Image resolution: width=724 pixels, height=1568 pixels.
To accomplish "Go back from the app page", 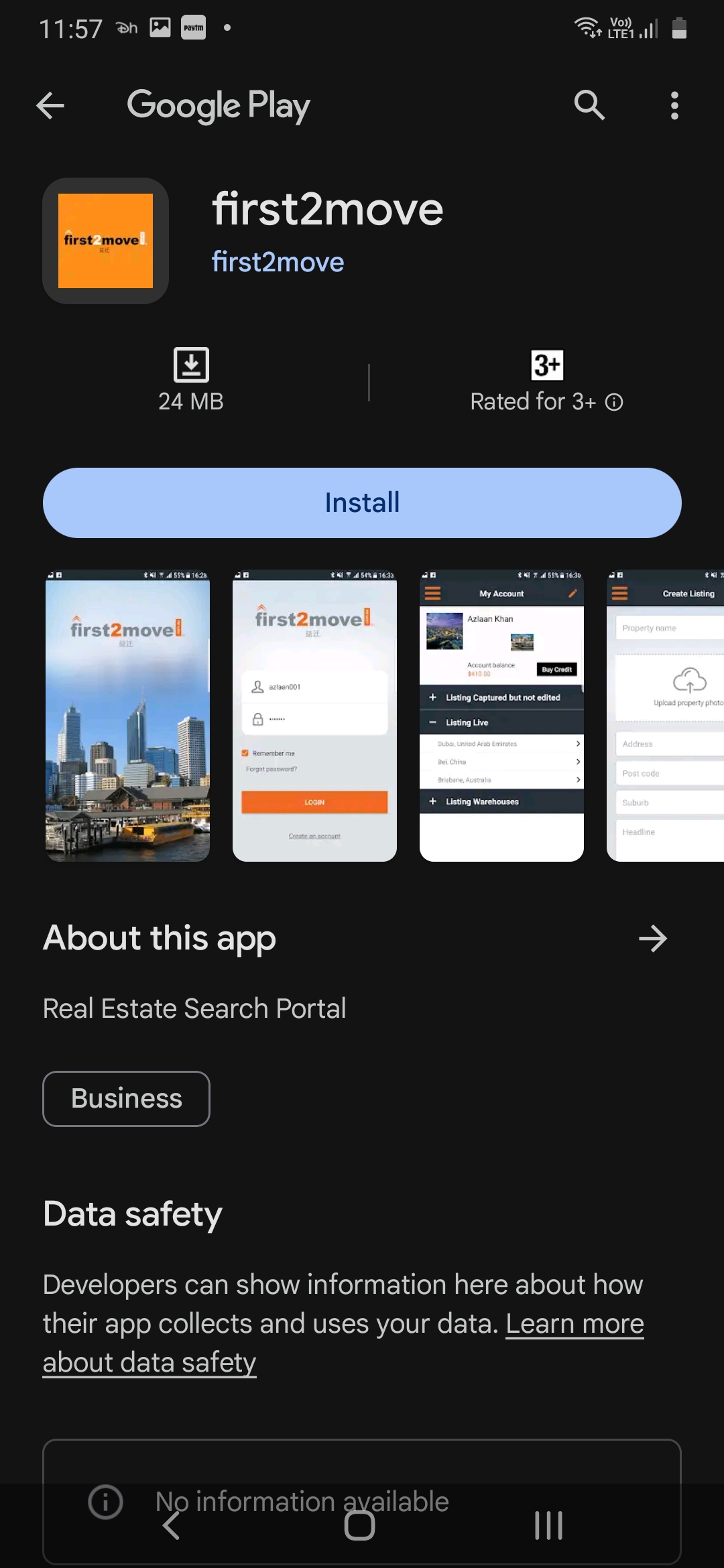I will click(50, 106).
